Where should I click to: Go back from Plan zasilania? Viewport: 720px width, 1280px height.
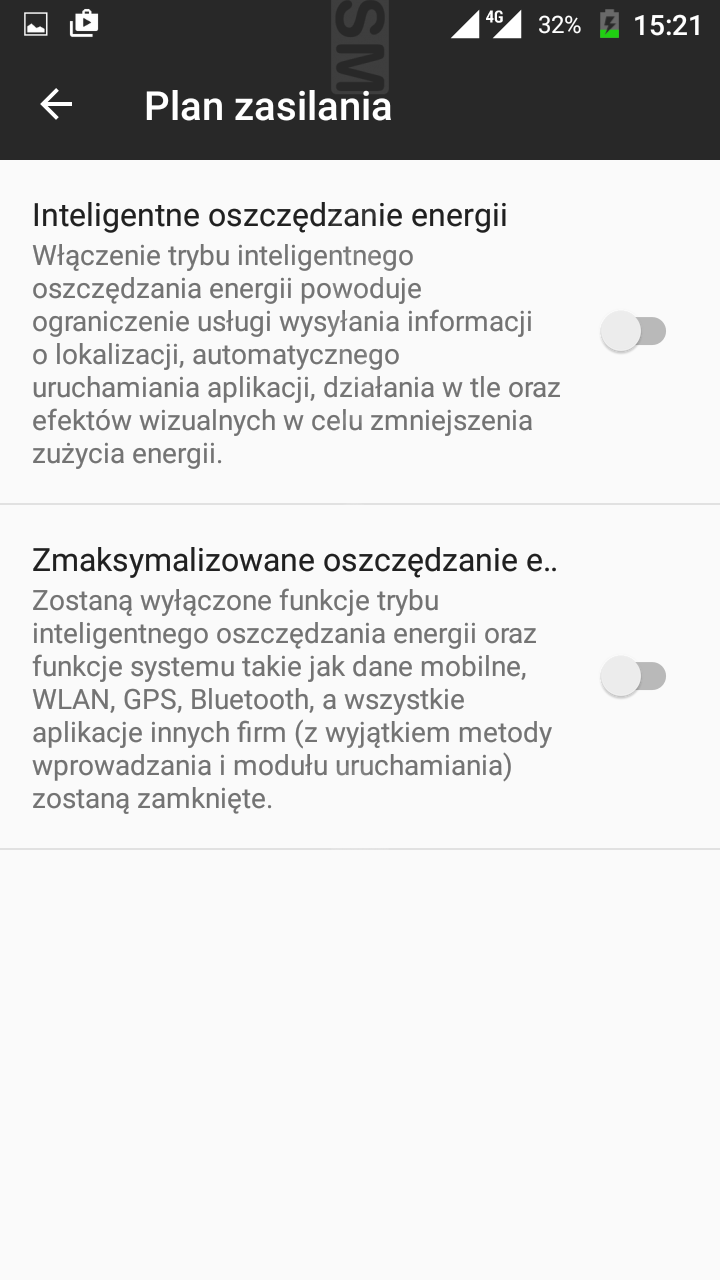(56, 105)
